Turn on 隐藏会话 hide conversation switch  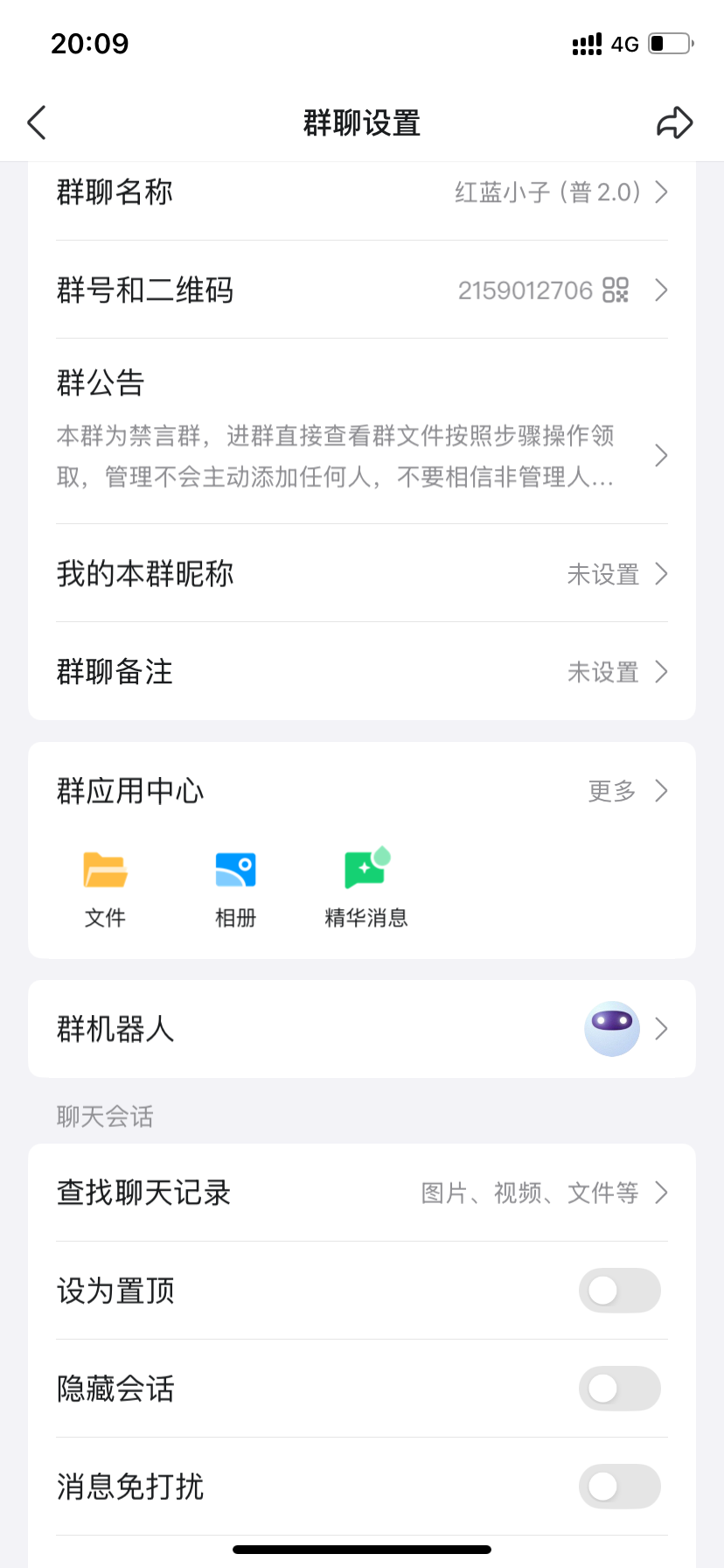619,1389
